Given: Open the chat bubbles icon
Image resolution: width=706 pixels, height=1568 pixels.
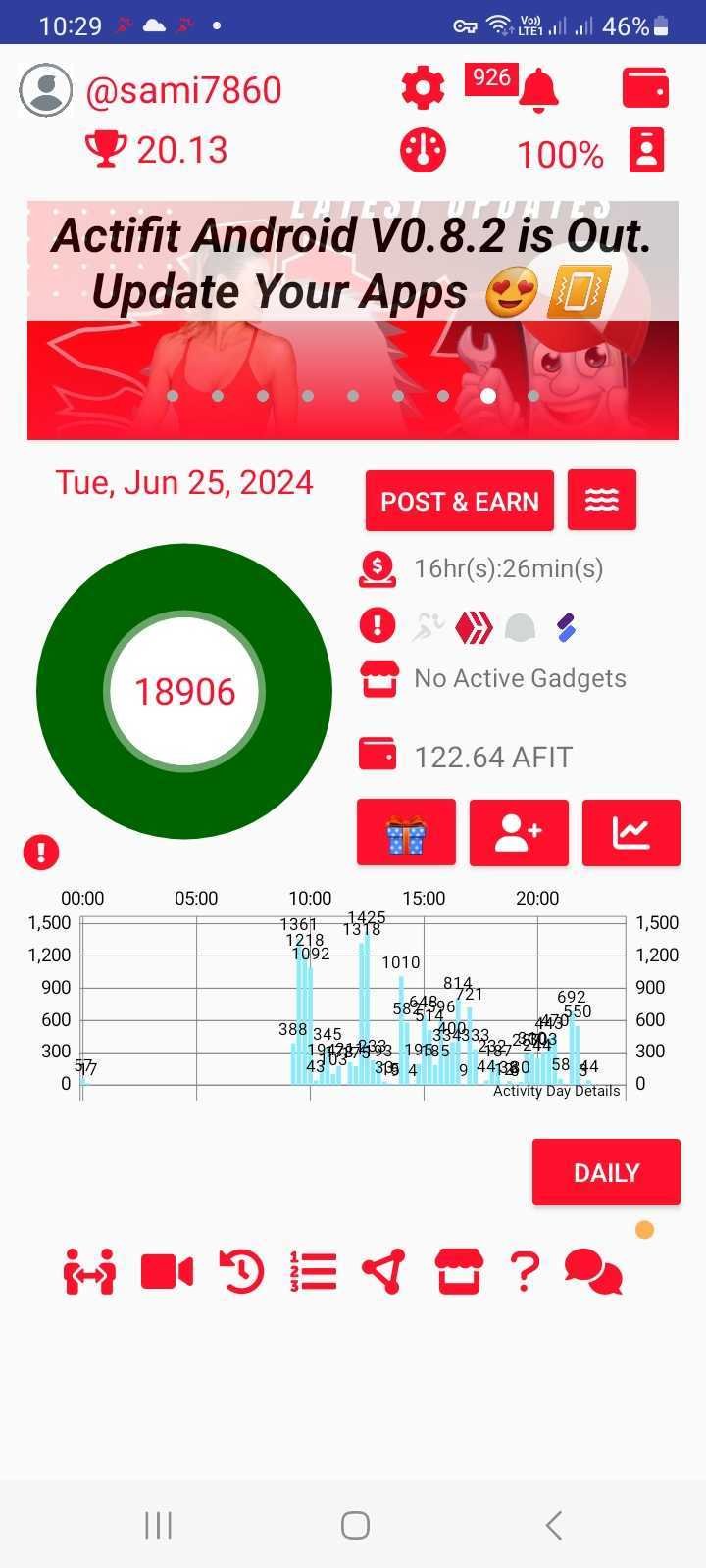Looking at the screenshot, I should [x=593, y=1272].
